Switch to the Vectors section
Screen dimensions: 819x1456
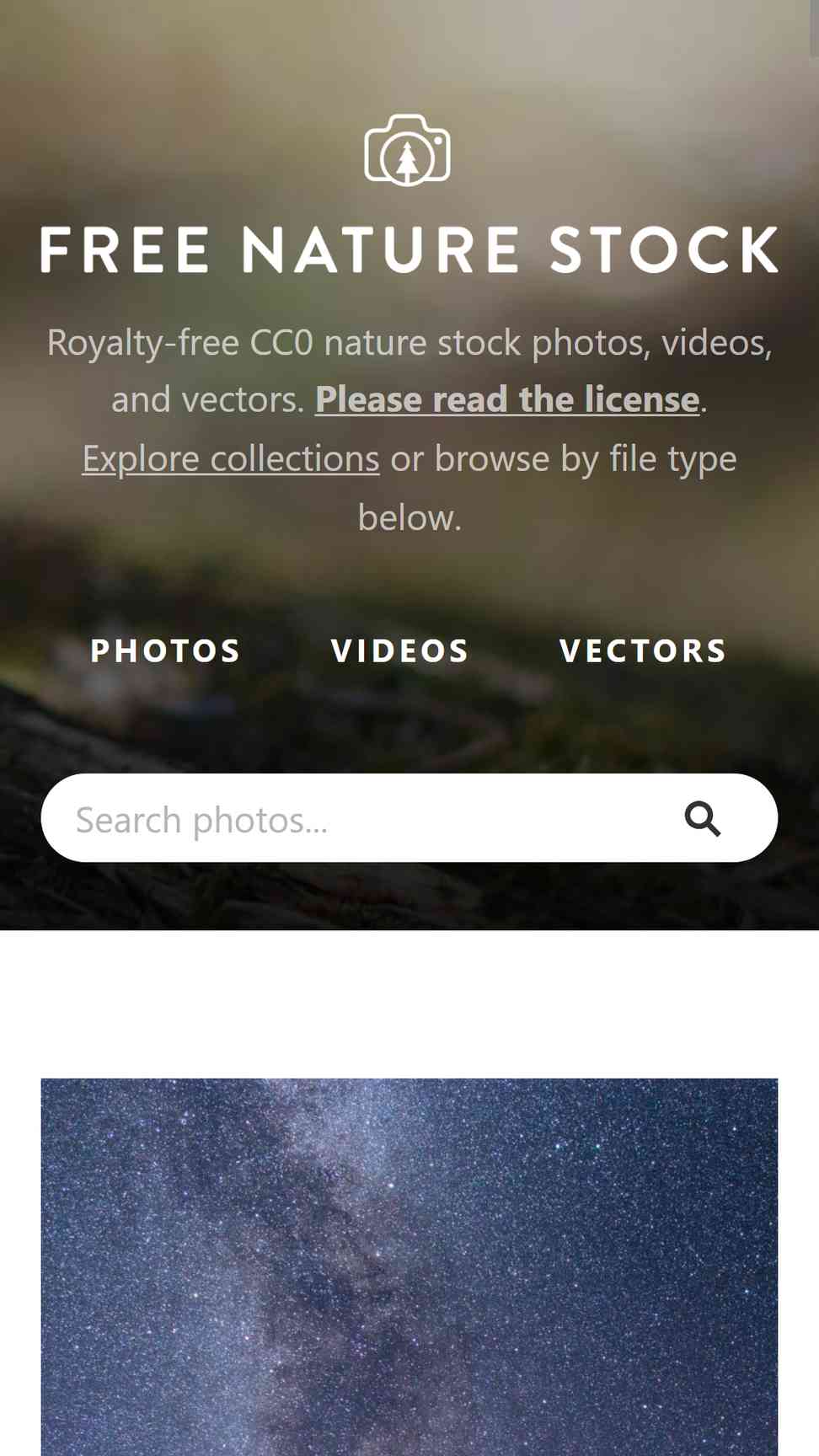coord(643,650)
